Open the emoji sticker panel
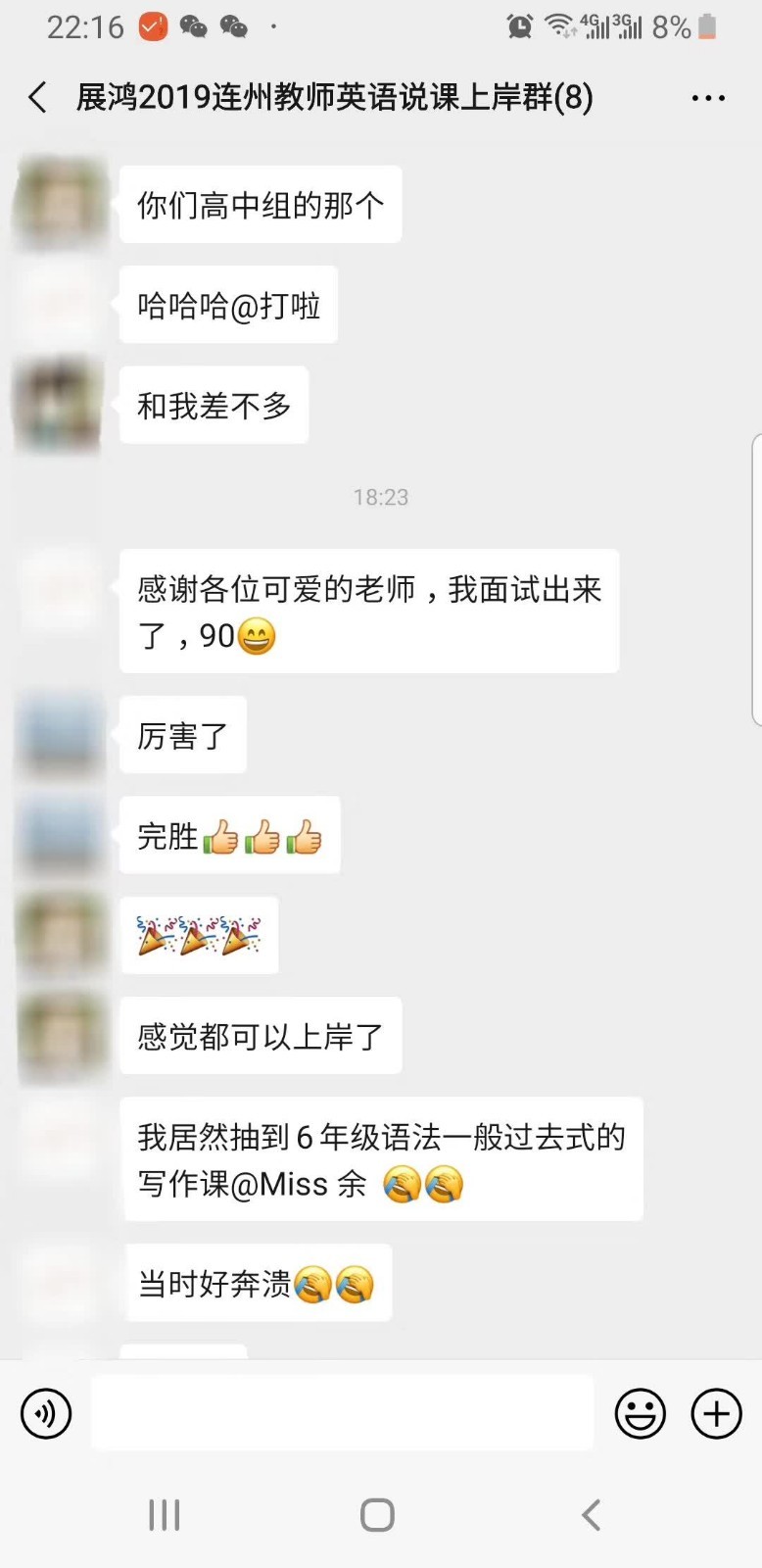This screenshot has height=1568, width=762. pyautogui.click(x=640, y=1413)
